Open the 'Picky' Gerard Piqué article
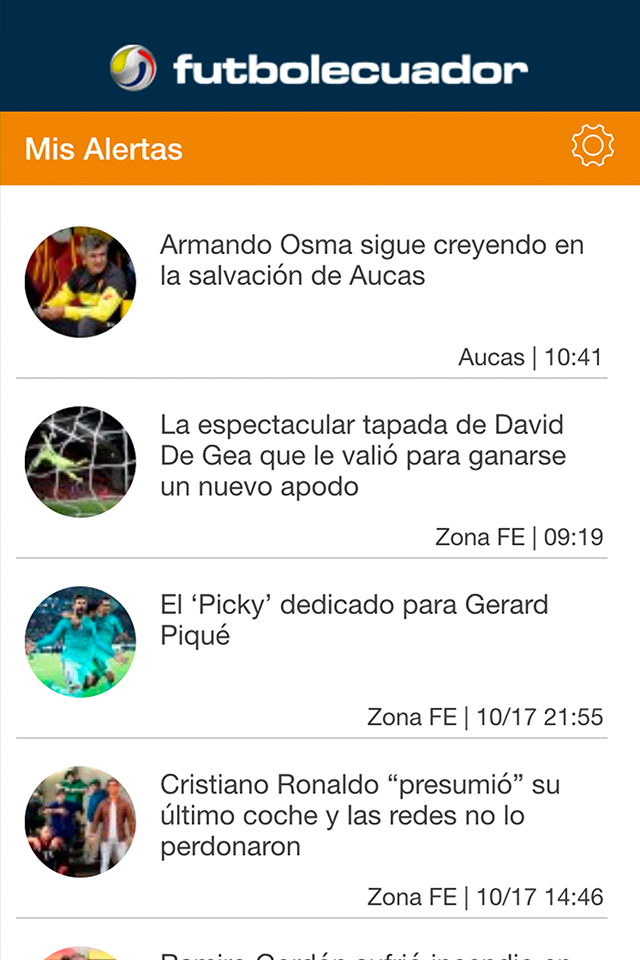This screenshot has height=960, width=640. [355, 620]
